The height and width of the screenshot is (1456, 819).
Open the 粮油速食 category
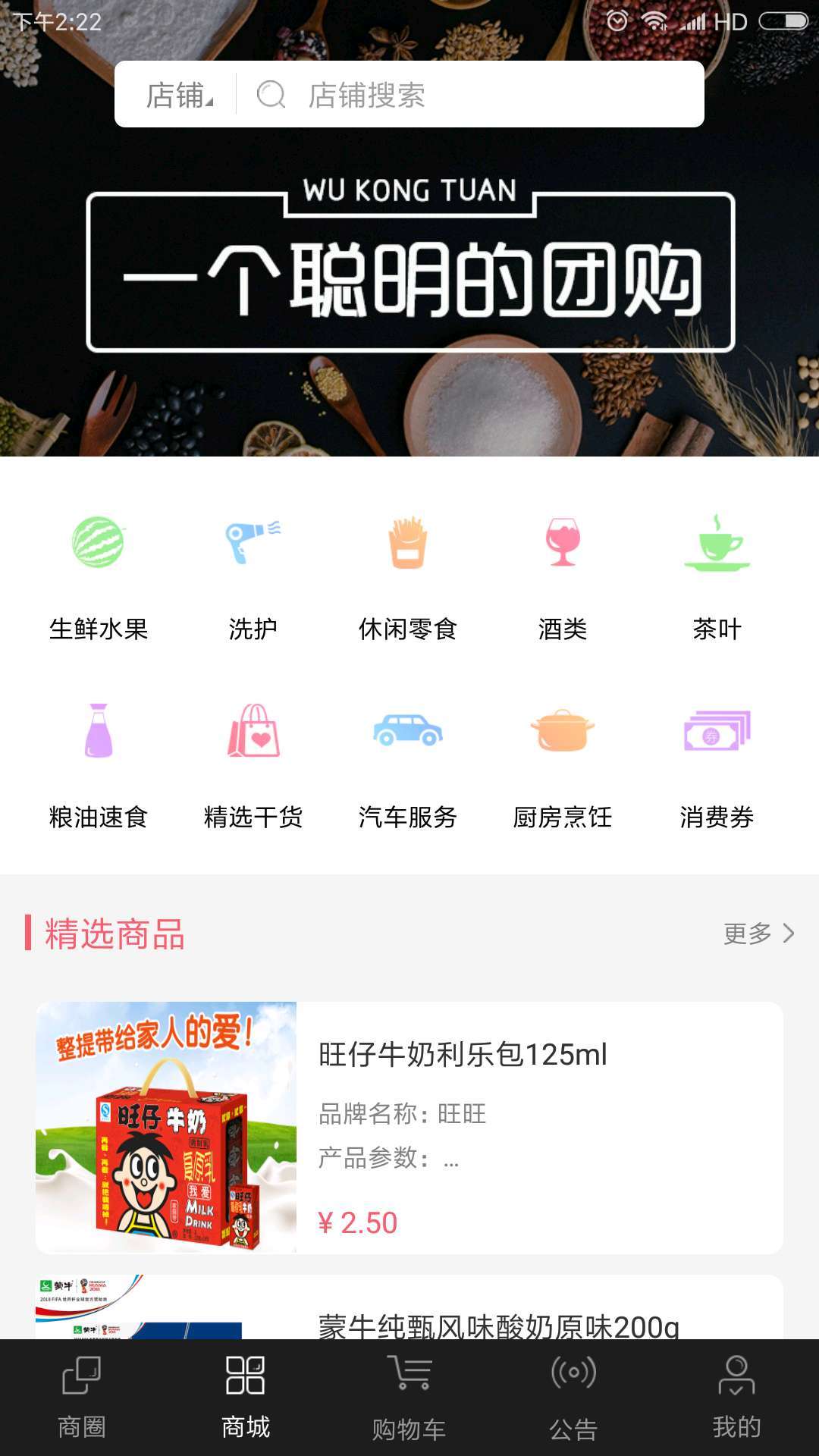pyautogui.click(x=98, y=764)
